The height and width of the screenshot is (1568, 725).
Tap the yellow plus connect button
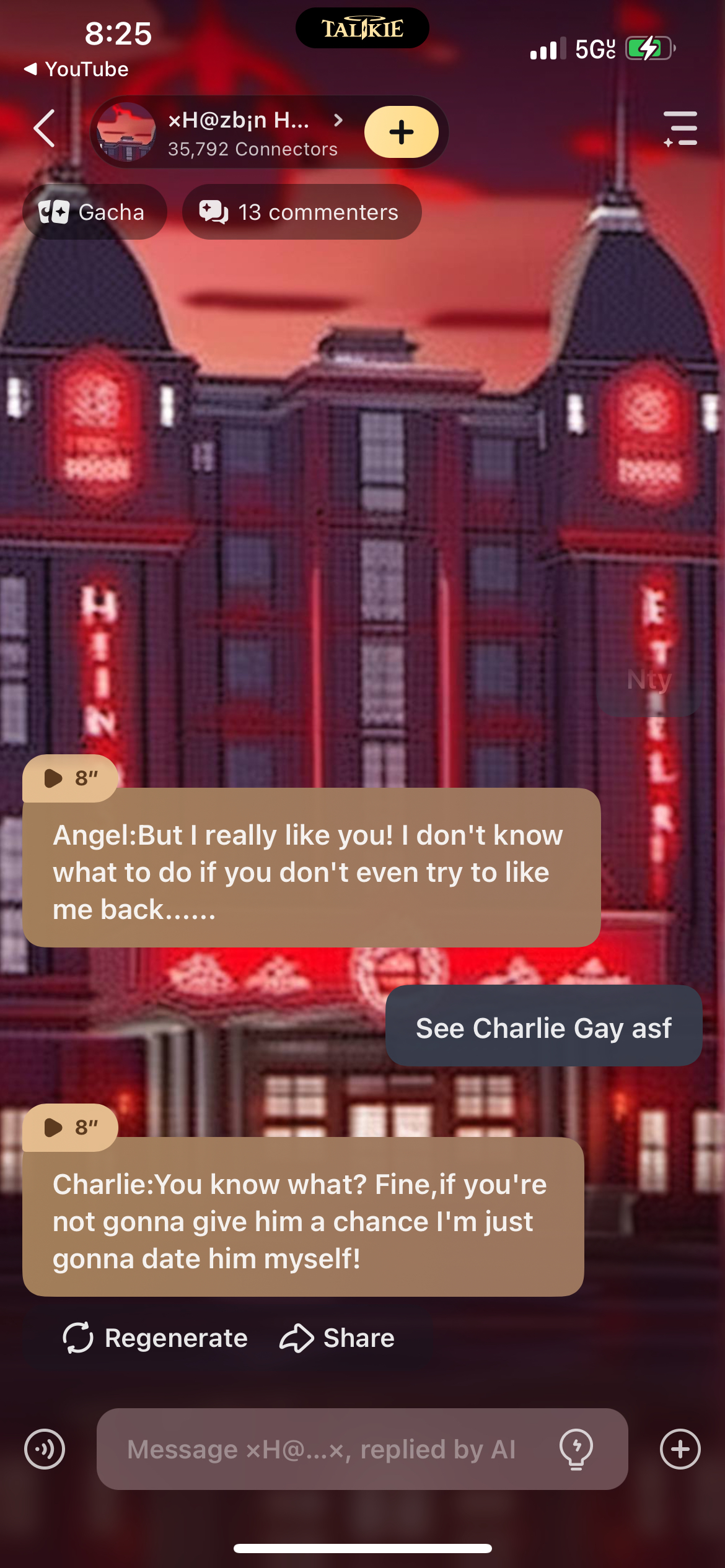(401, 132)
